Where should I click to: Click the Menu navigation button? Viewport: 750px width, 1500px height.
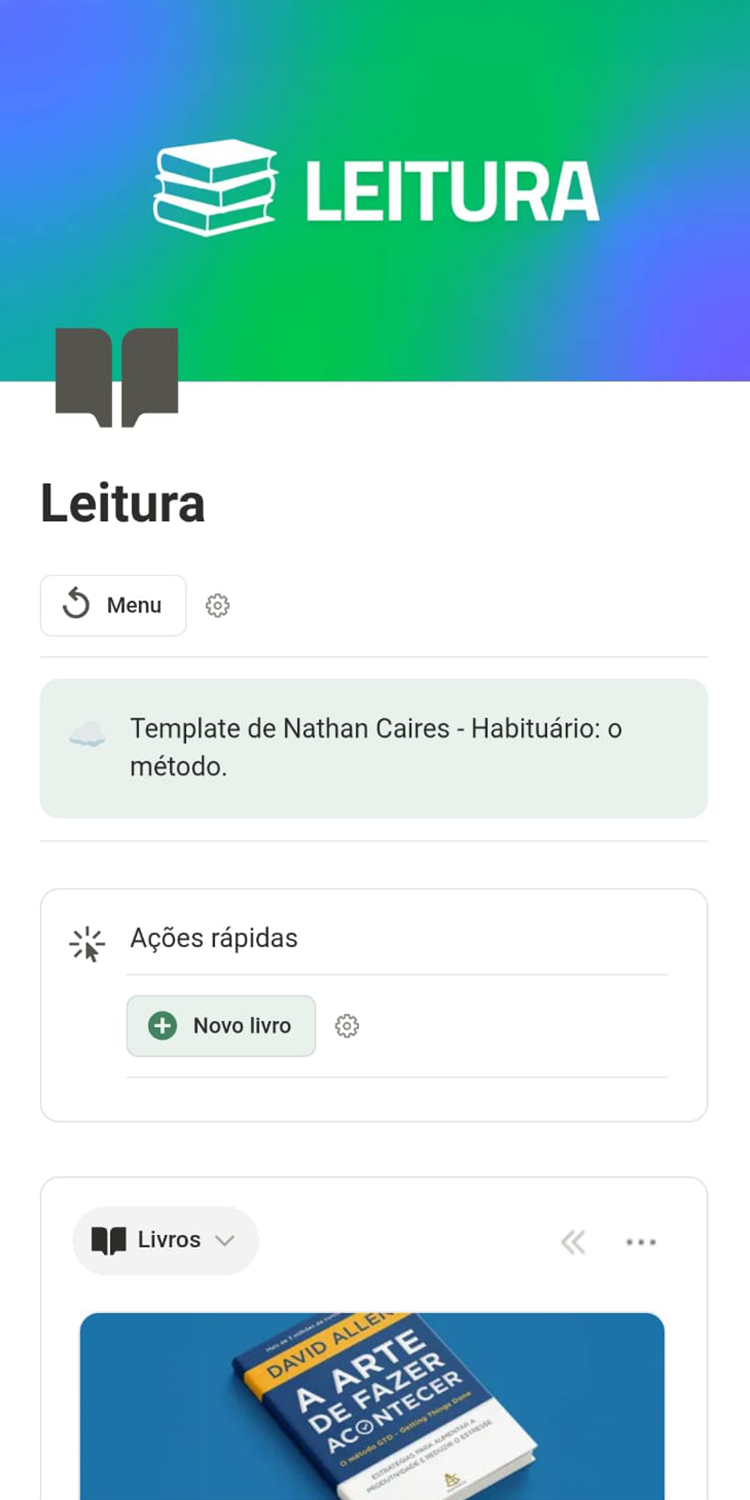click(x=113, y=605)
